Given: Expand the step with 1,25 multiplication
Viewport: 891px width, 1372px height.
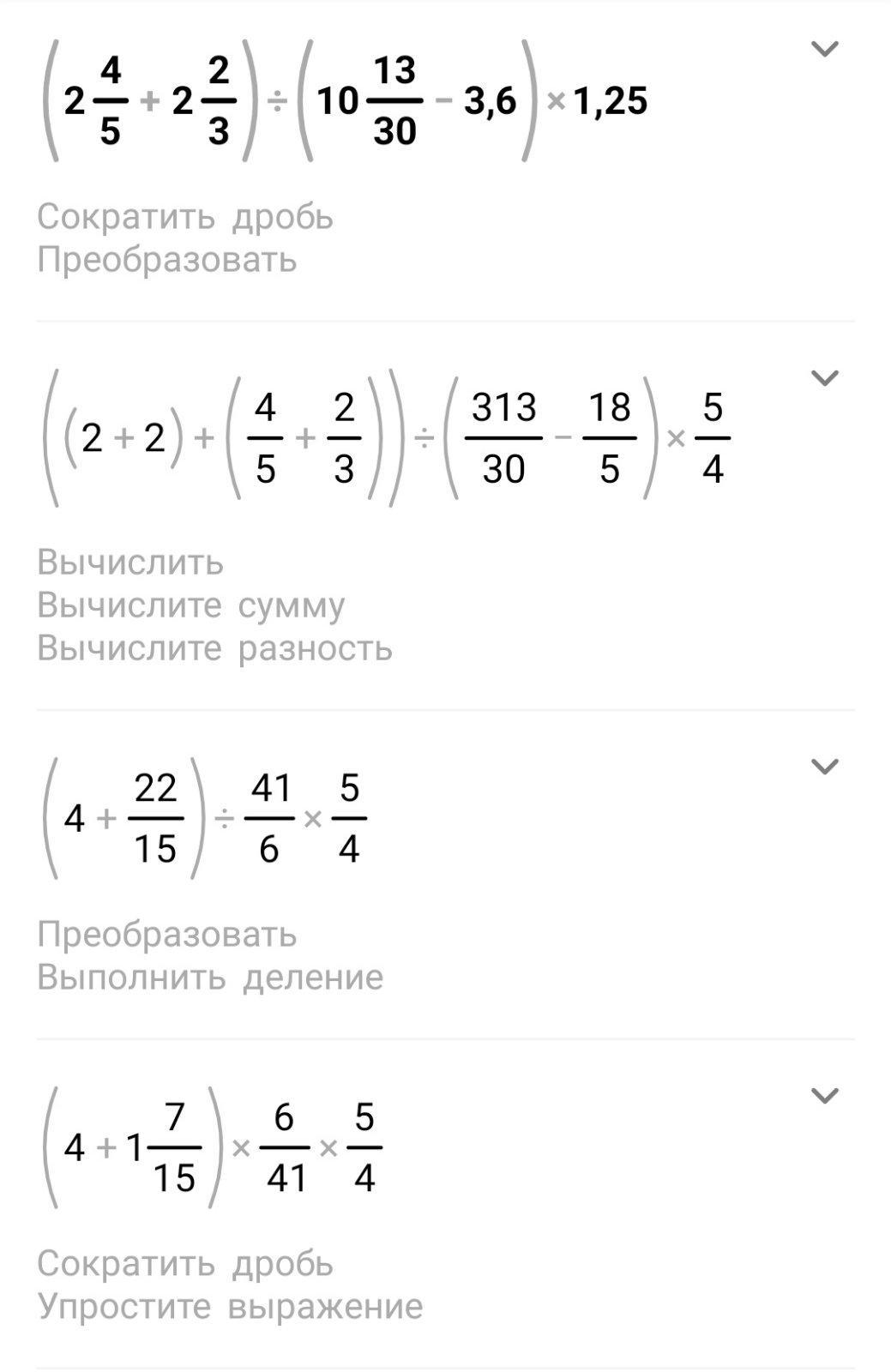Looking at the screenshot, I should [824, 49].
